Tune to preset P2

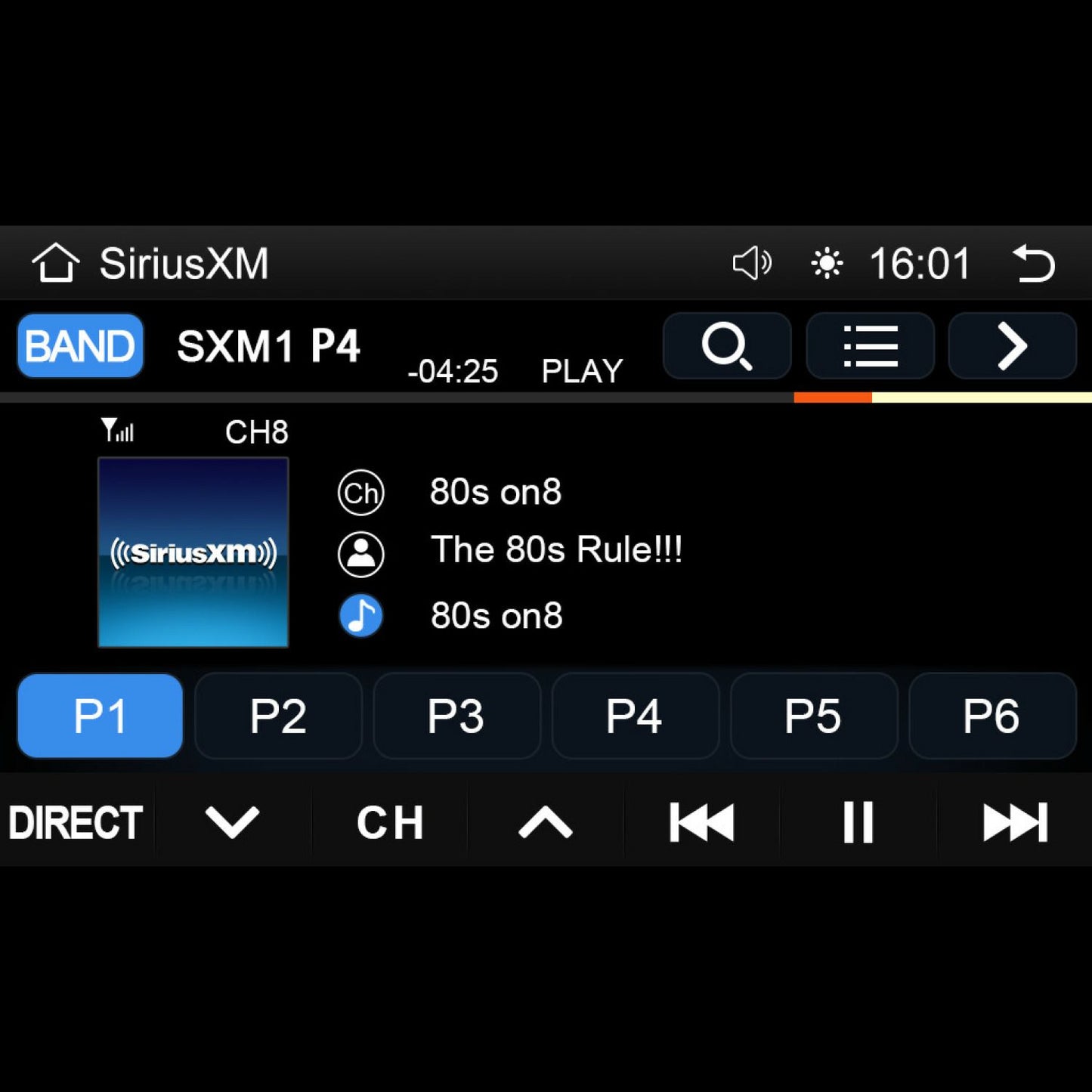tap(278, 716)
